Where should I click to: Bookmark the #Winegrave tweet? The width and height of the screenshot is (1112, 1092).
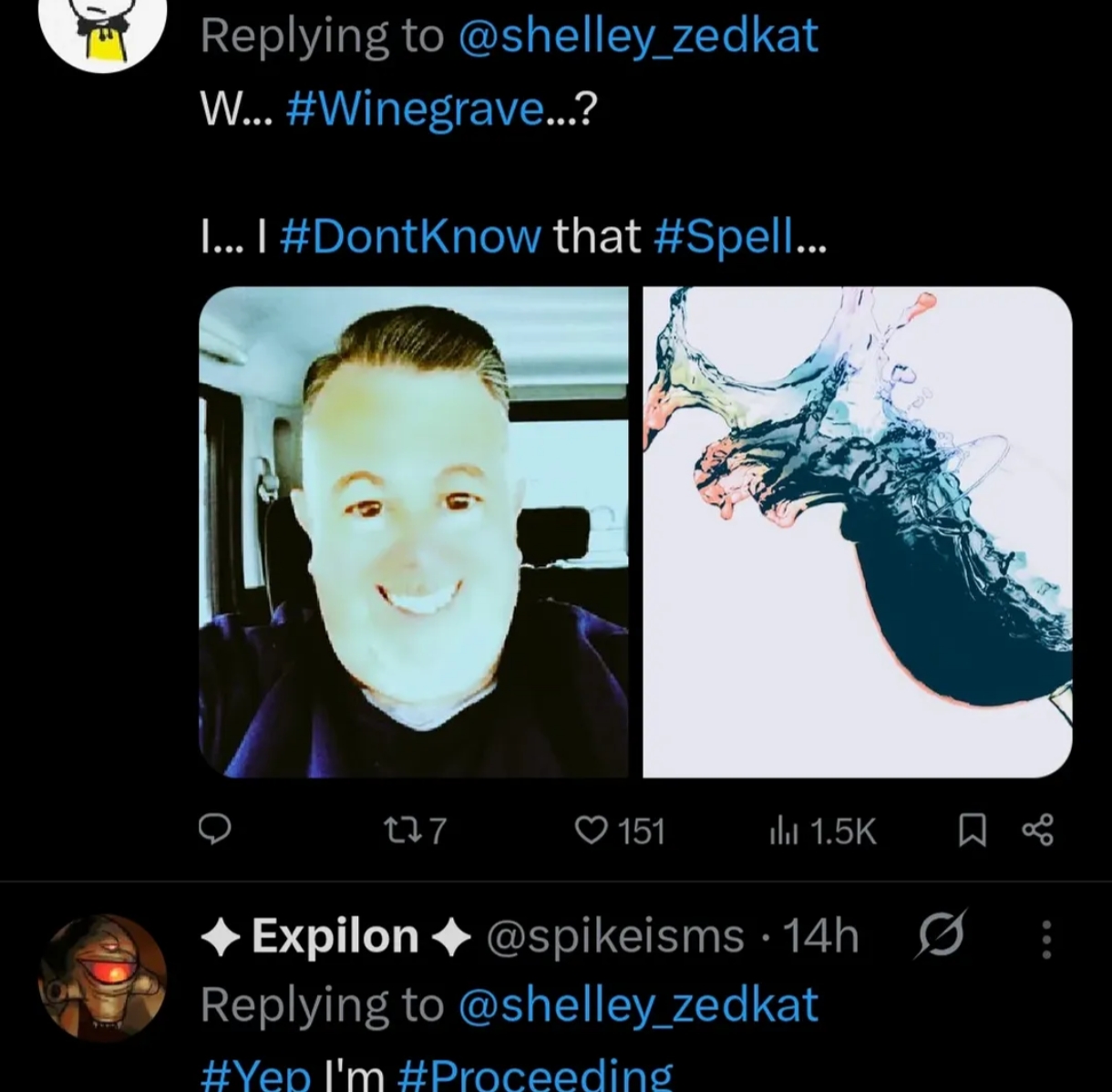pos(973,830)
